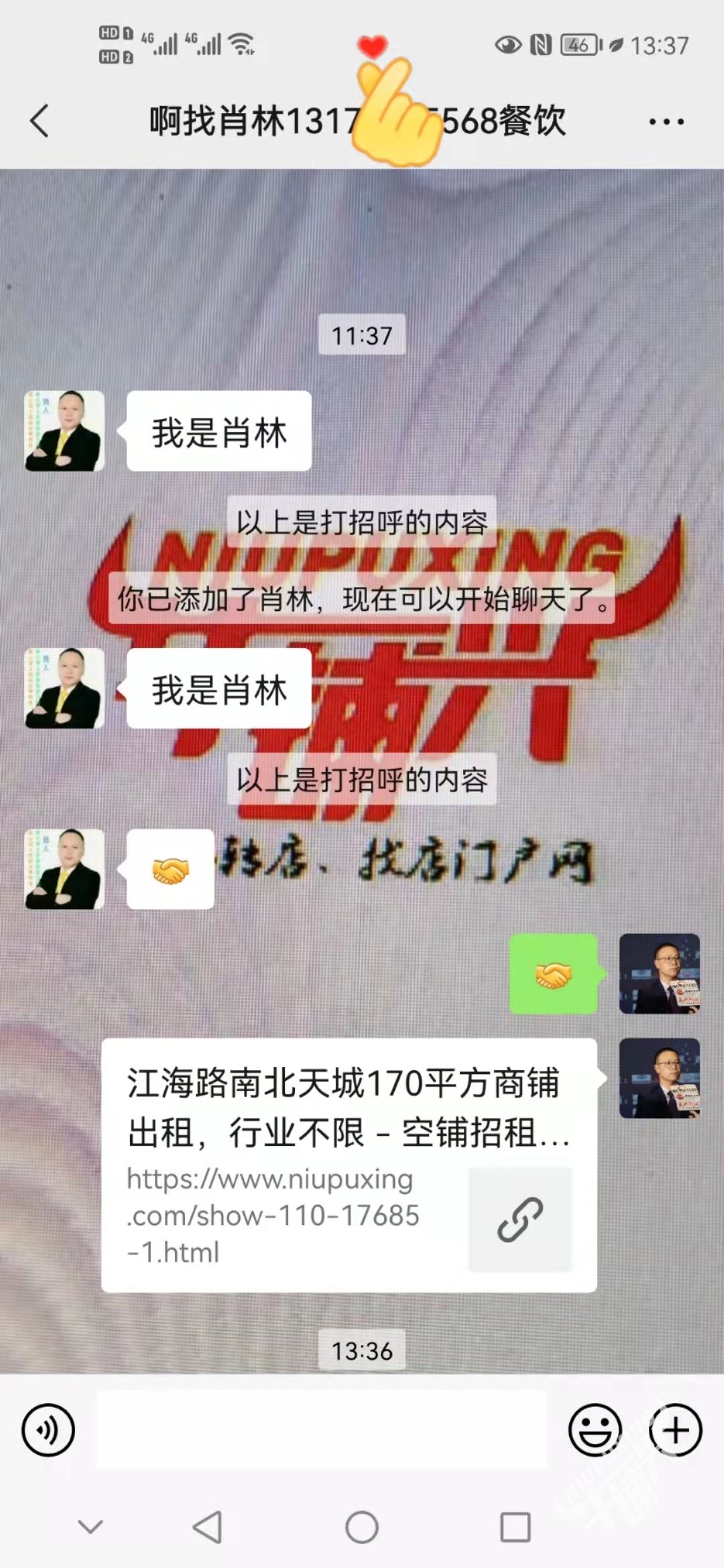
Task: Tap the system home button
Action: 361,1528
